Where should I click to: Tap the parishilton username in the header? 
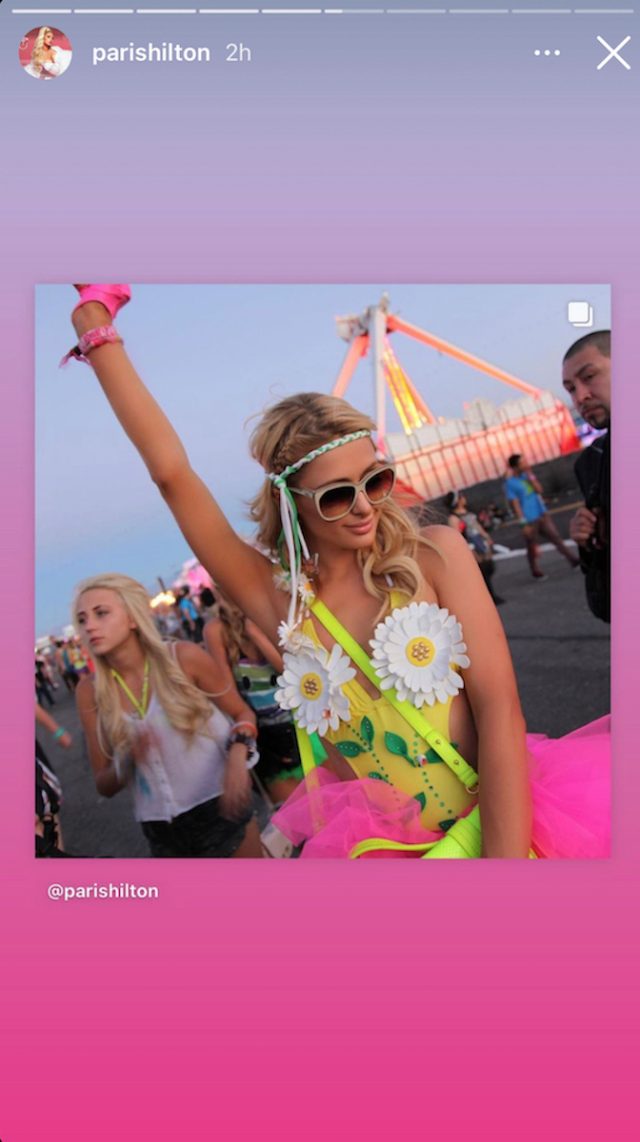click(151, 53)
